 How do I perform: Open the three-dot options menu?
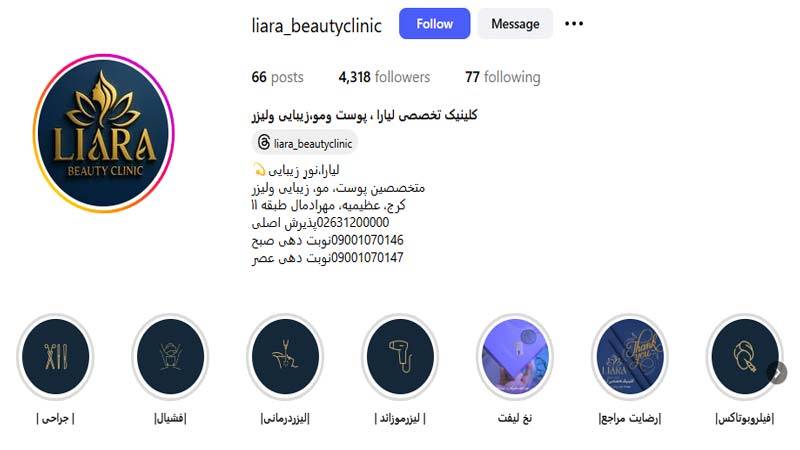(x=574, y=24)
